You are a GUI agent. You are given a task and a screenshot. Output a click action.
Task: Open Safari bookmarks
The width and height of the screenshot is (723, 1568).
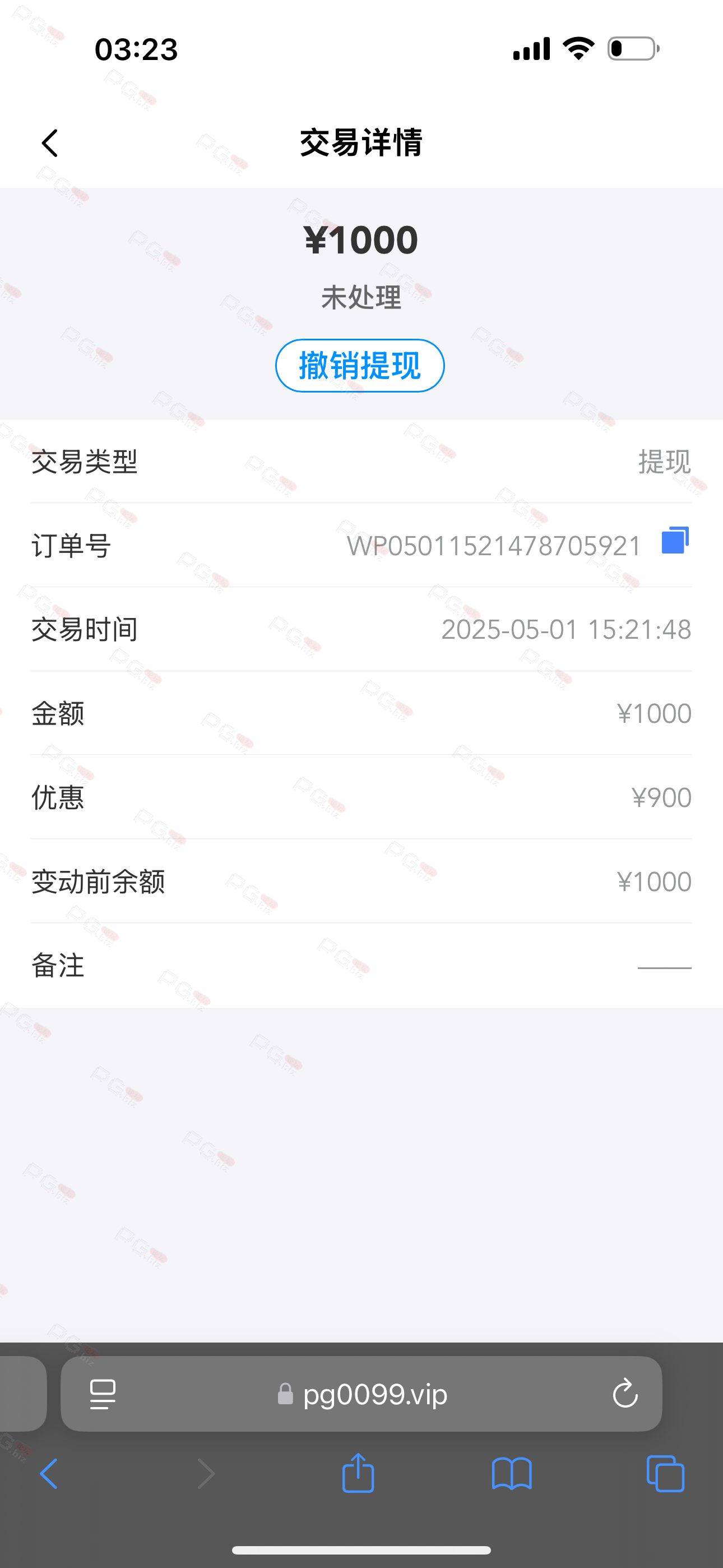click(512, 1474)
